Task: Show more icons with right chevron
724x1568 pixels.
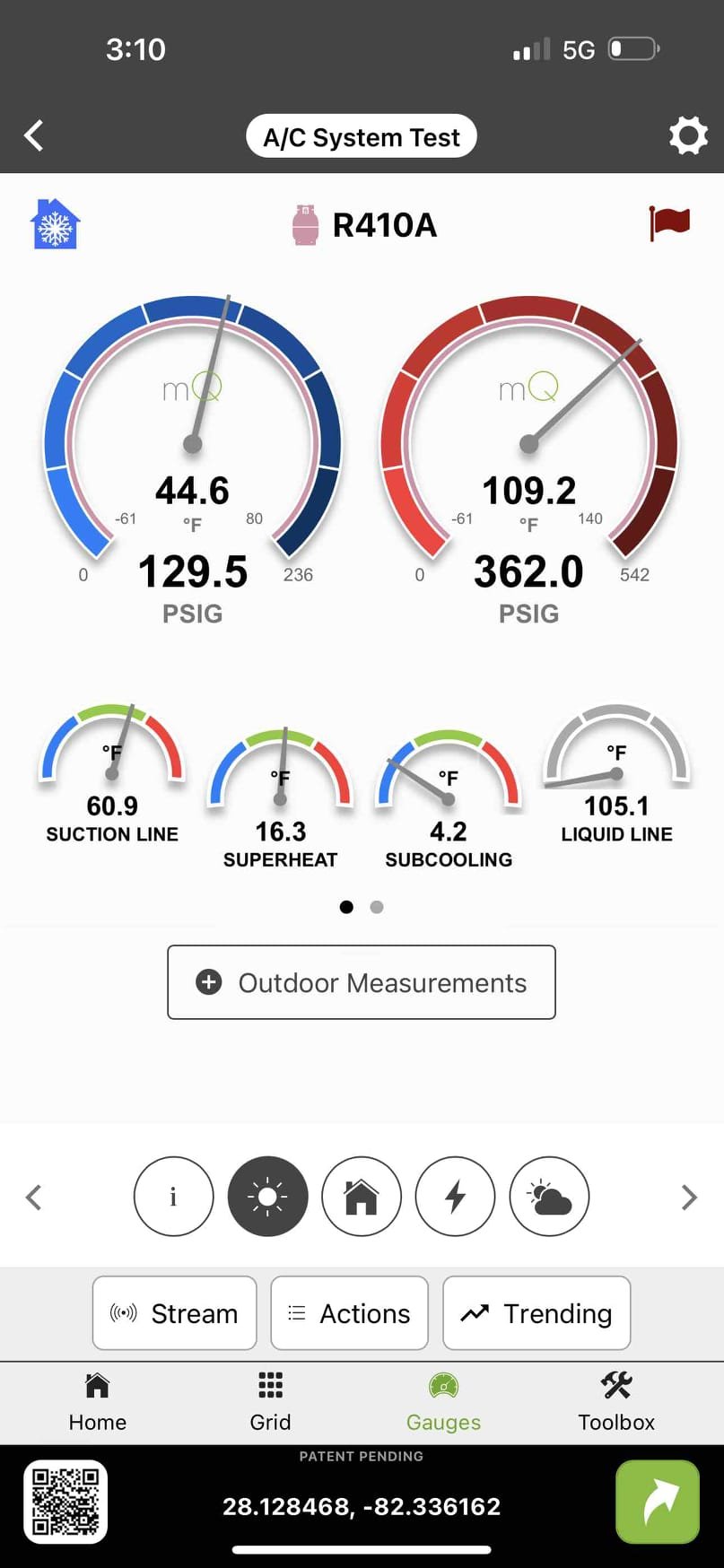Action: point(688,1197)
